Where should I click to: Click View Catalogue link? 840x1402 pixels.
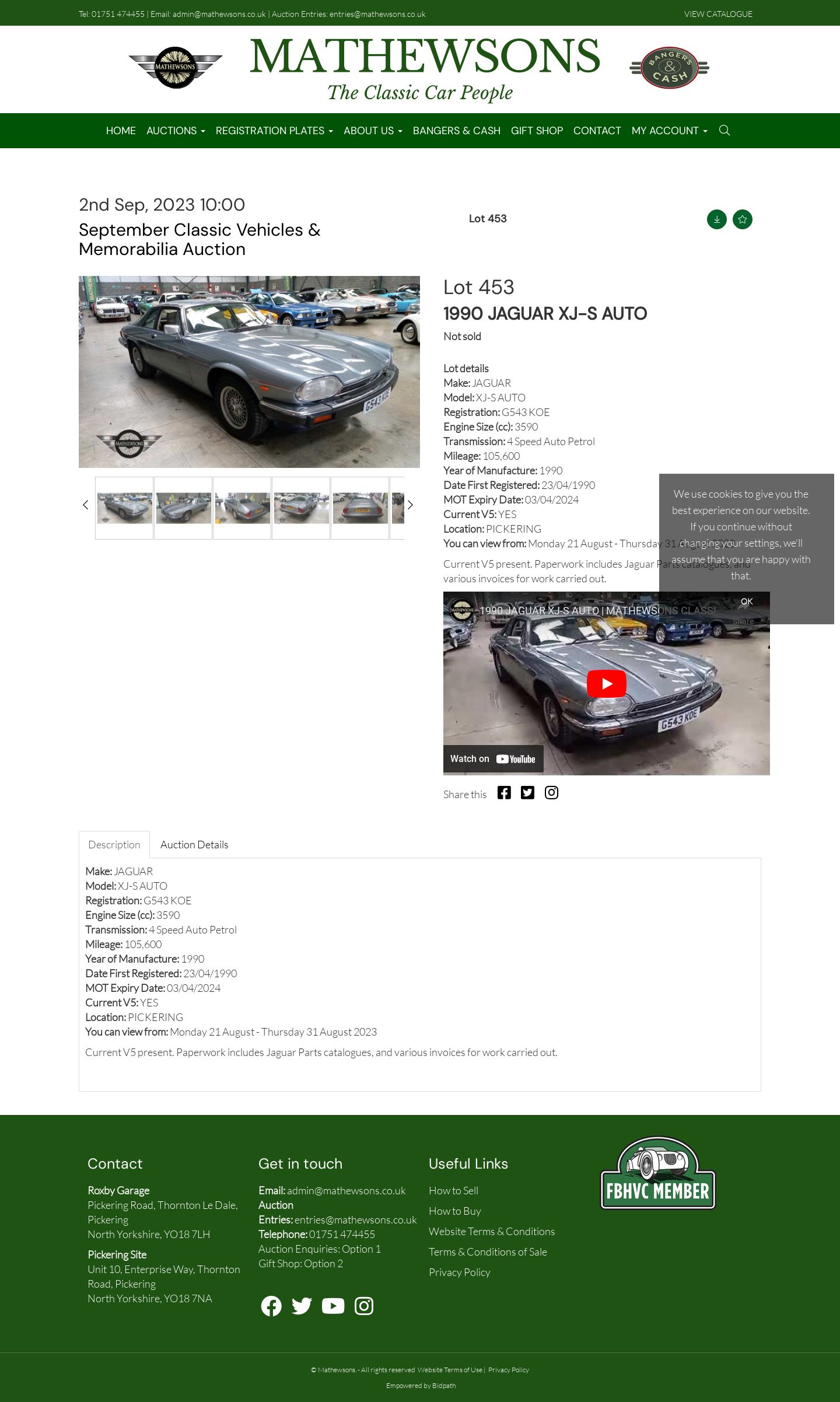[718, 14]
